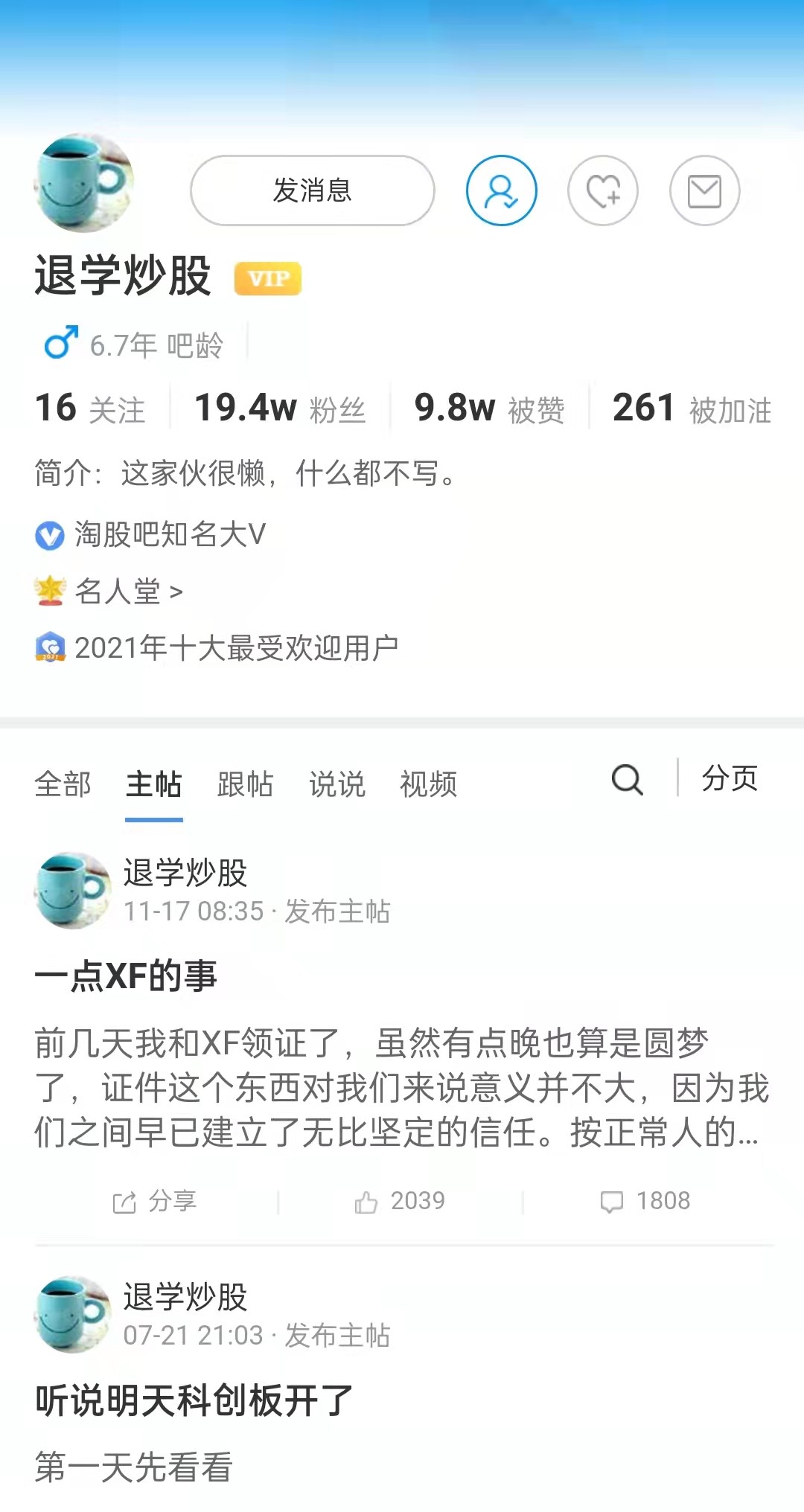
Task: Open comments on 一点XF的事 post
Action: 645,1201
